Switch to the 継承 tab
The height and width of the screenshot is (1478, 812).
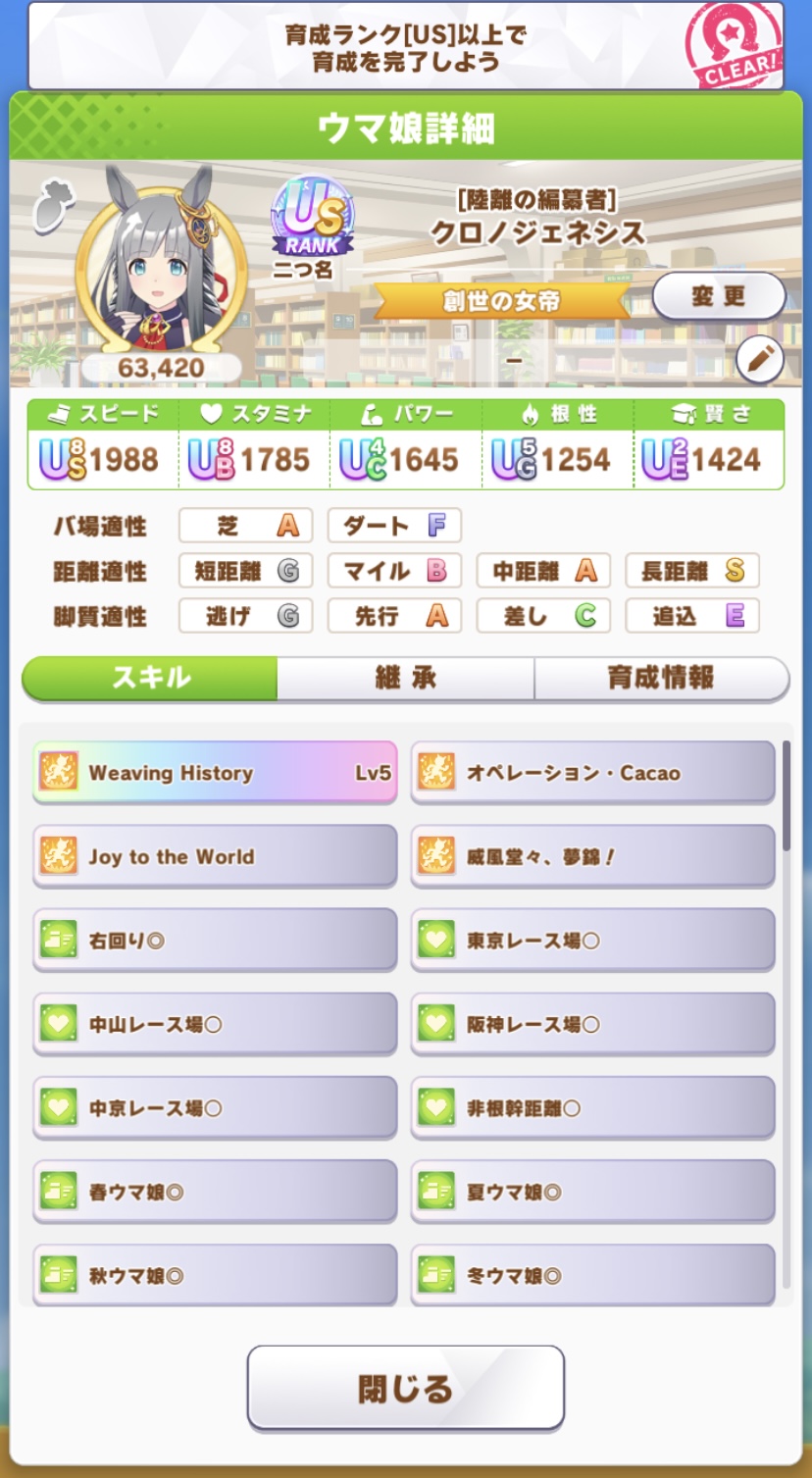click(405, 678)
